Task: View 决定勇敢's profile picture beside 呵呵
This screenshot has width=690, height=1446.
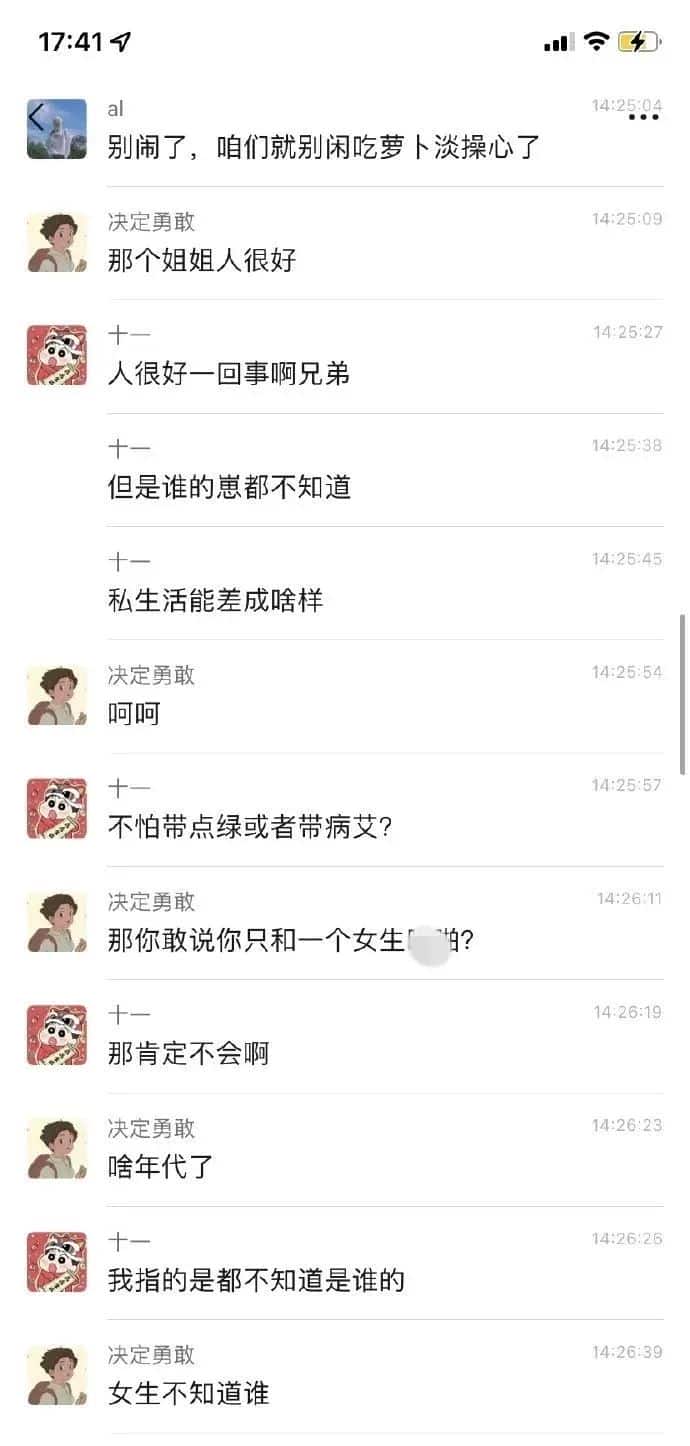Action: click(56, 695)
